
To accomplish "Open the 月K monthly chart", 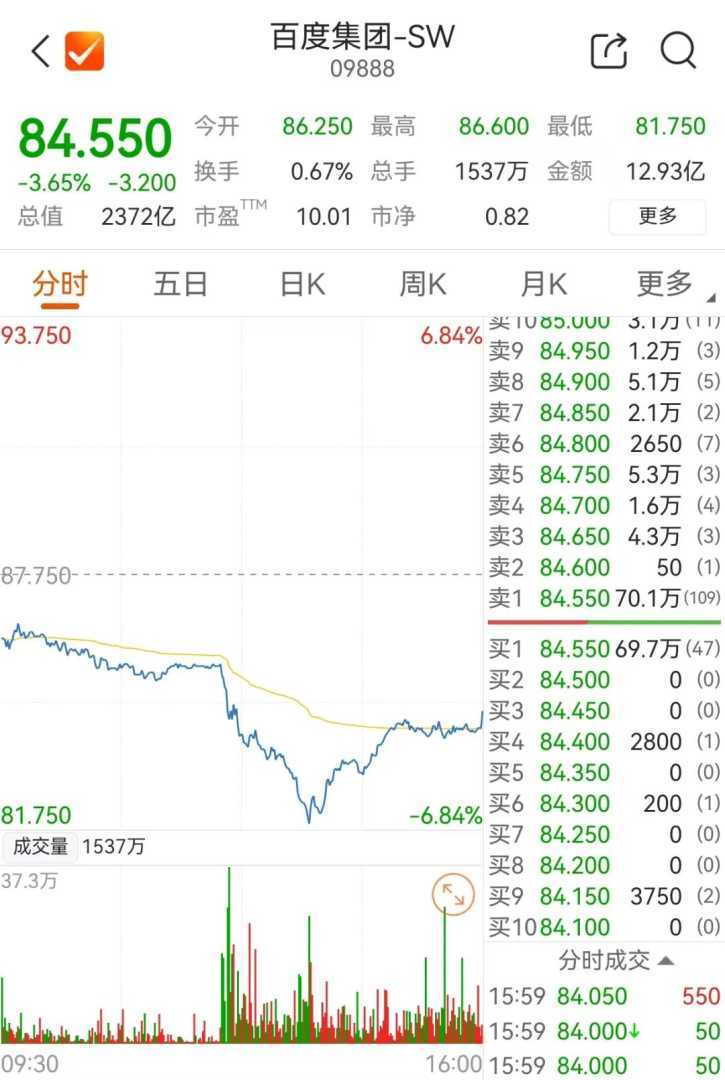I will (544, 284).
